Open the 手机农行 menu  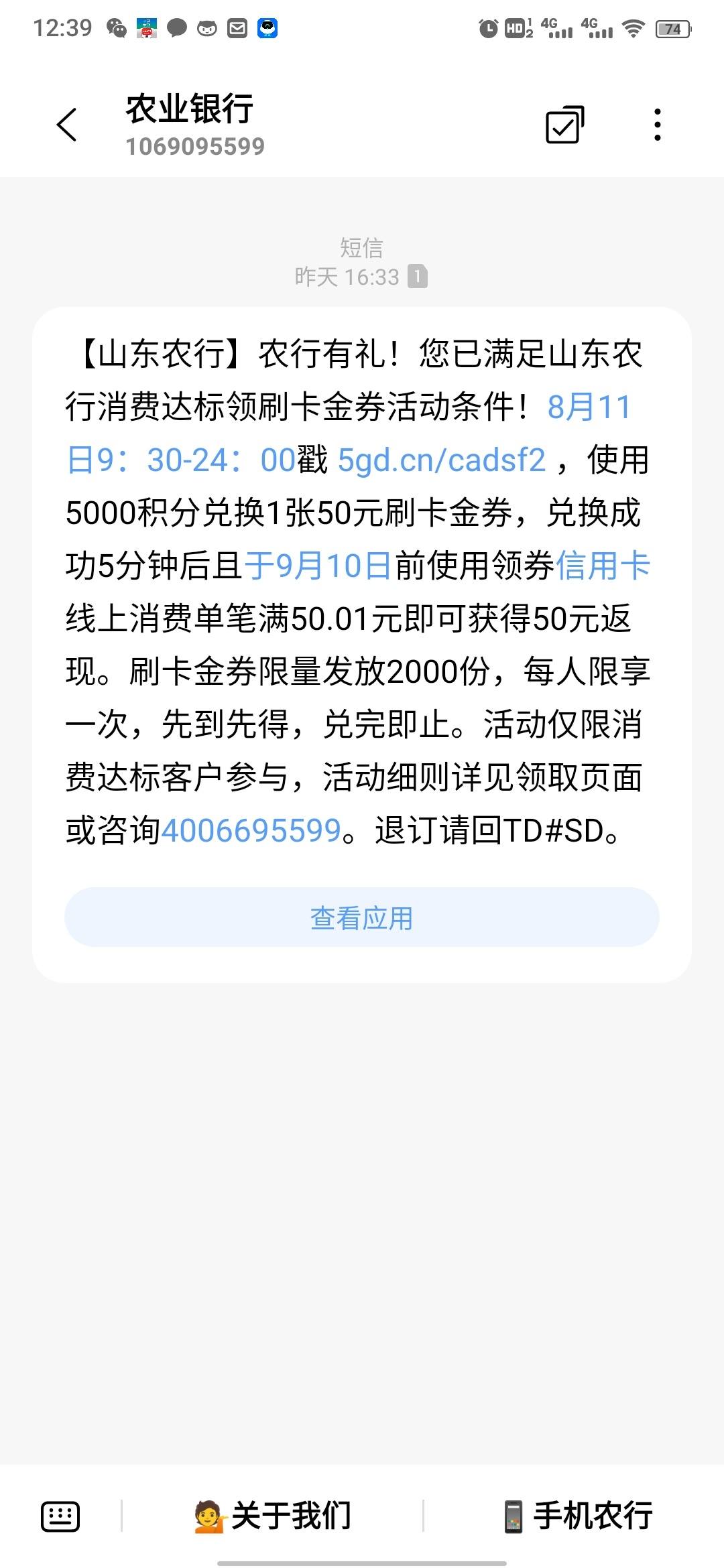click(578, 1516)
